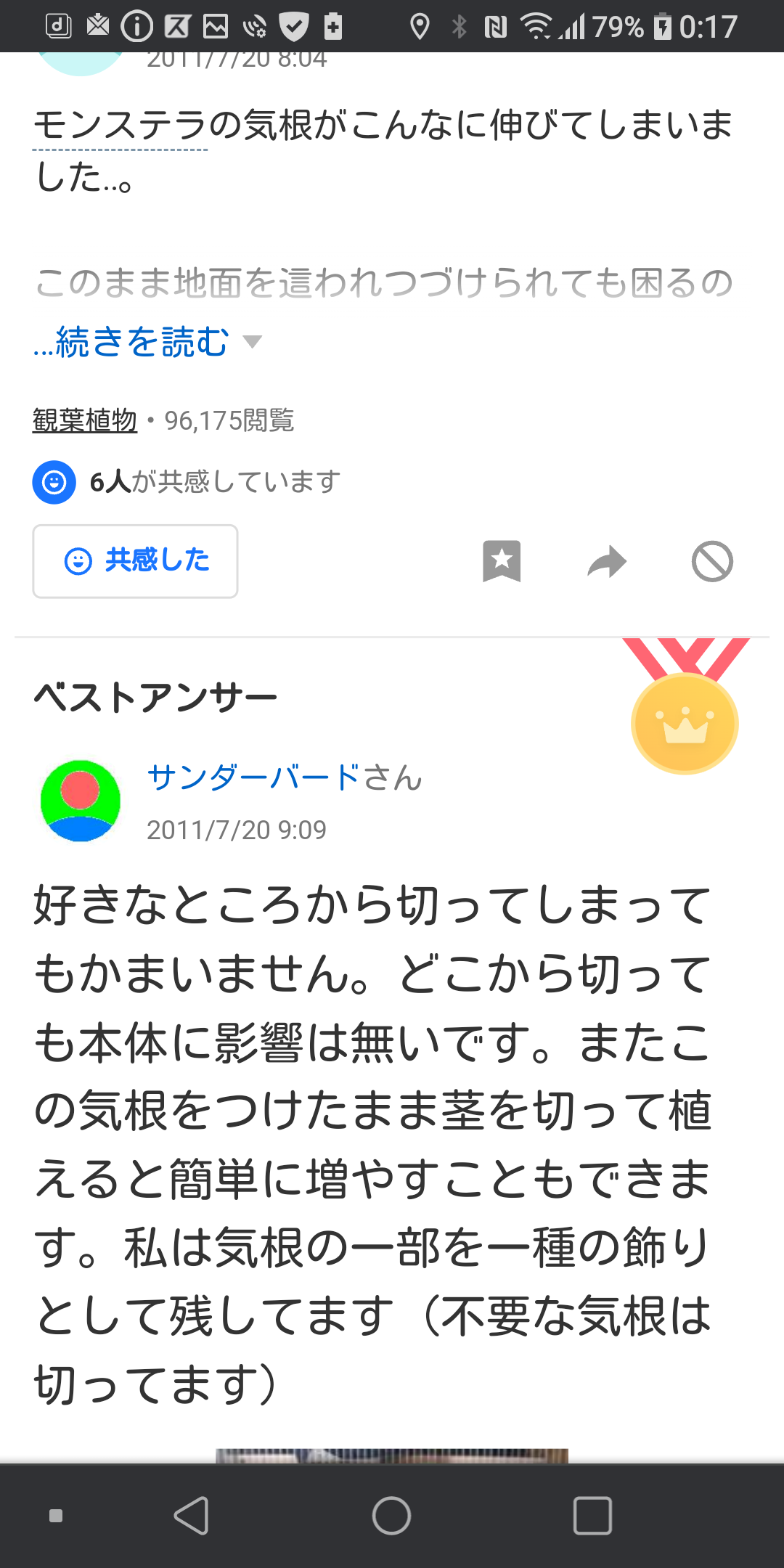Open サンダーバード's profile
This screenshot has width=784, height=1568.
point(254,777)
